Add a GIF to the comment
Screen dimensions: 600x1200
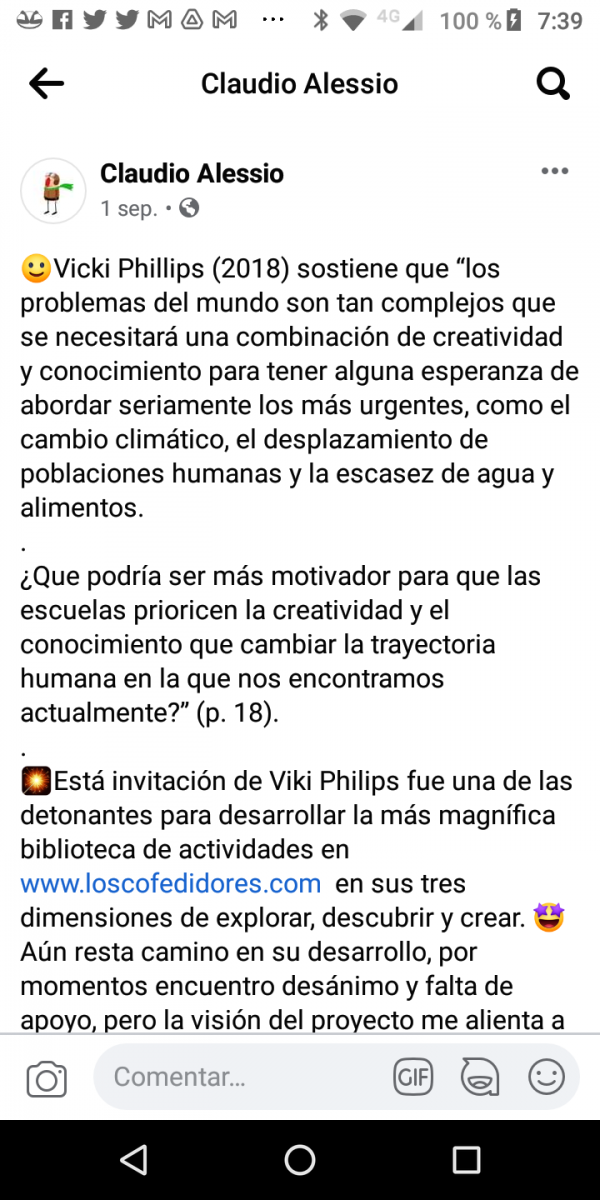pyautogui.click(x=414, y=1077)
